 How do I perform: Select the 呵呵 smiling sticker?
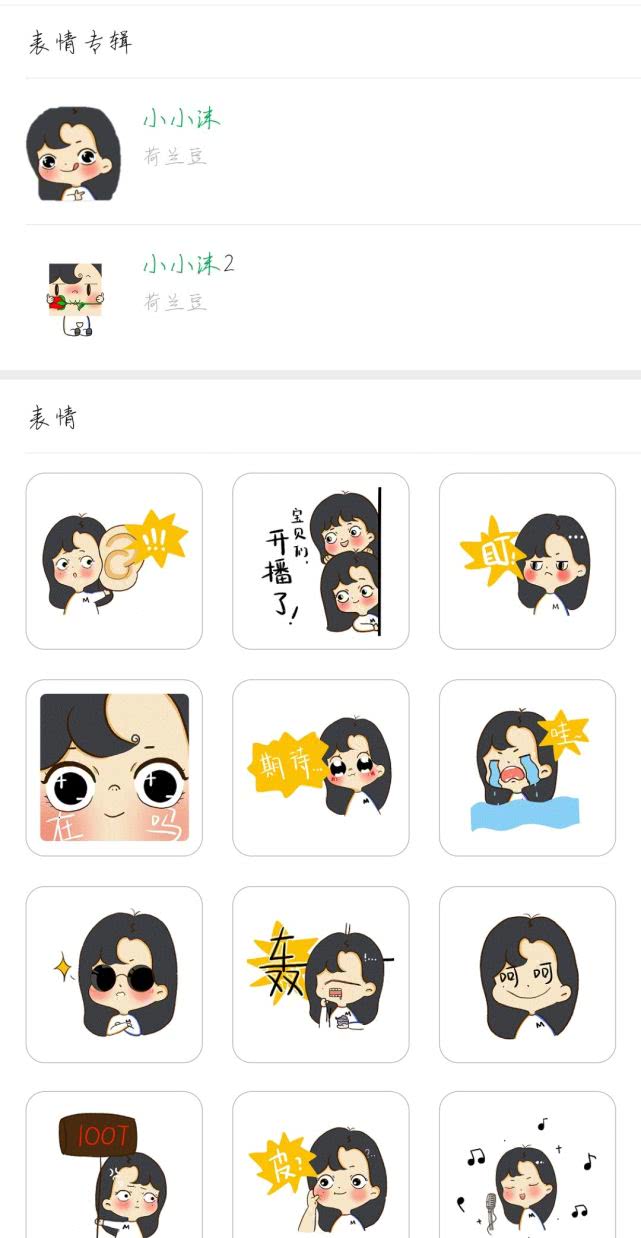(x=527, y=974)
